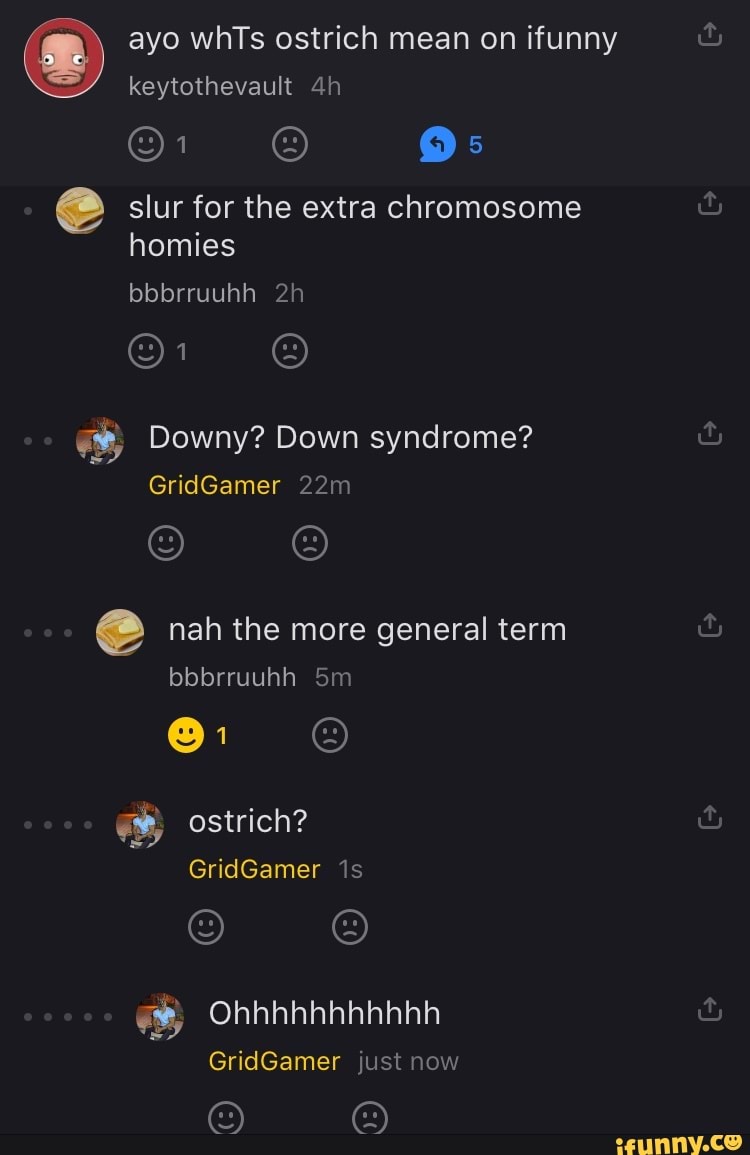
Task: Share the 'Ohhhhhhhhhhh' comment
Action: coord(708,1009)
